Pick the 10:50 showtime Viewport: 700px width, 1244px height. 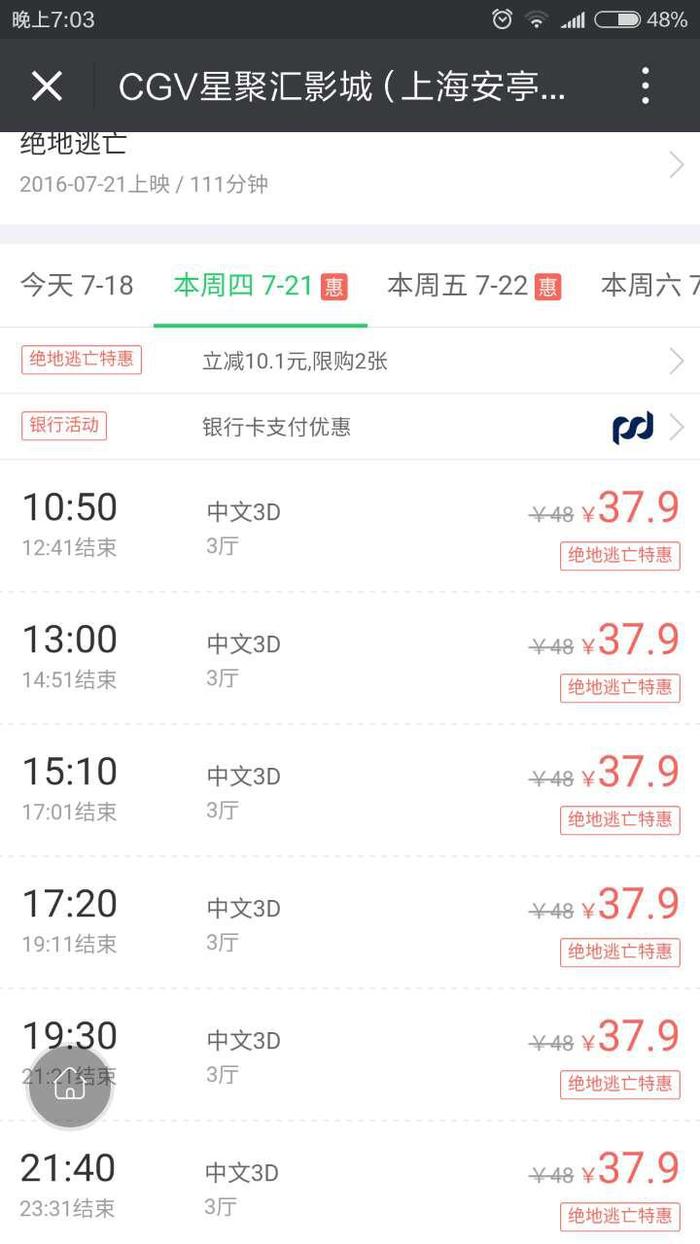(x=350, y=526)
